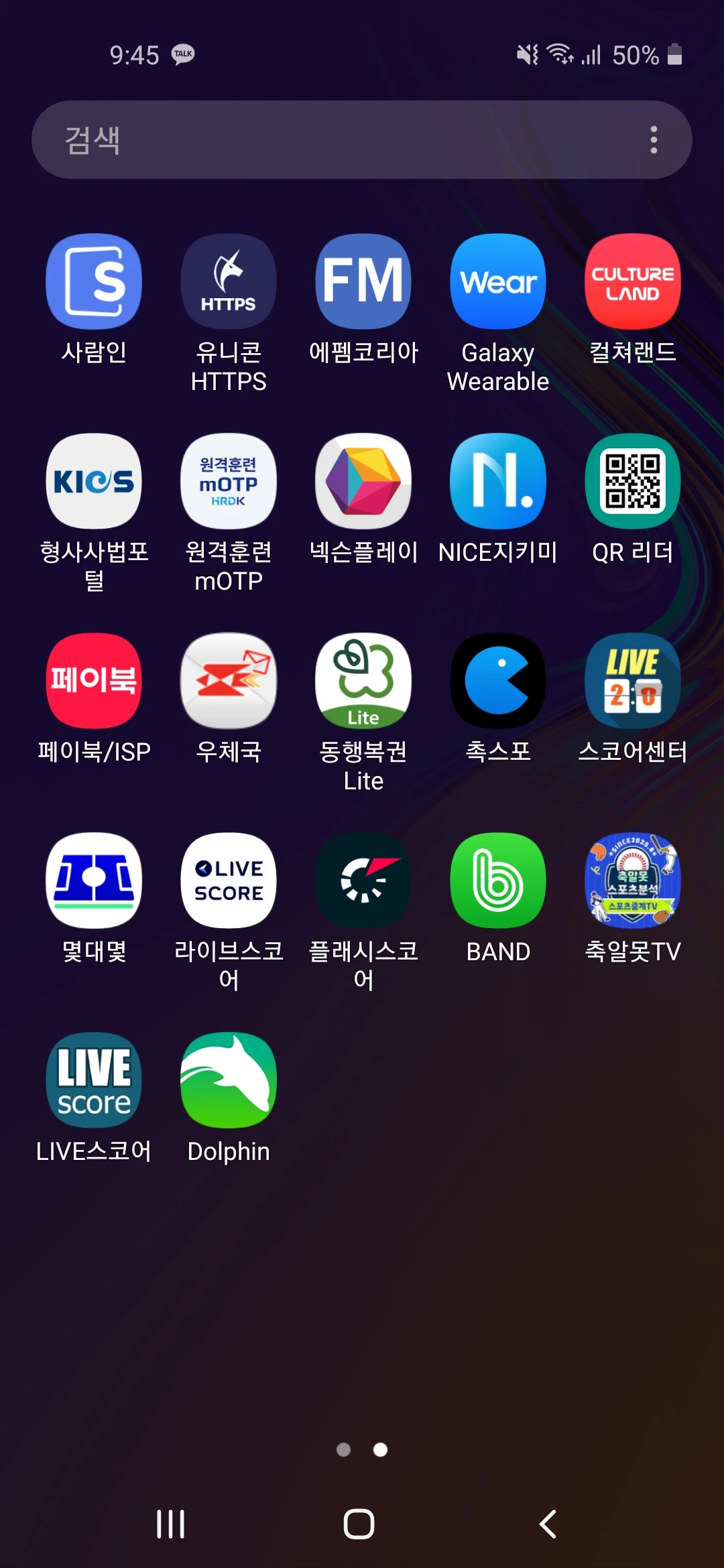Open Galaxy Wearable app
The image size is (724, 1568).
[x=498, y=281]
